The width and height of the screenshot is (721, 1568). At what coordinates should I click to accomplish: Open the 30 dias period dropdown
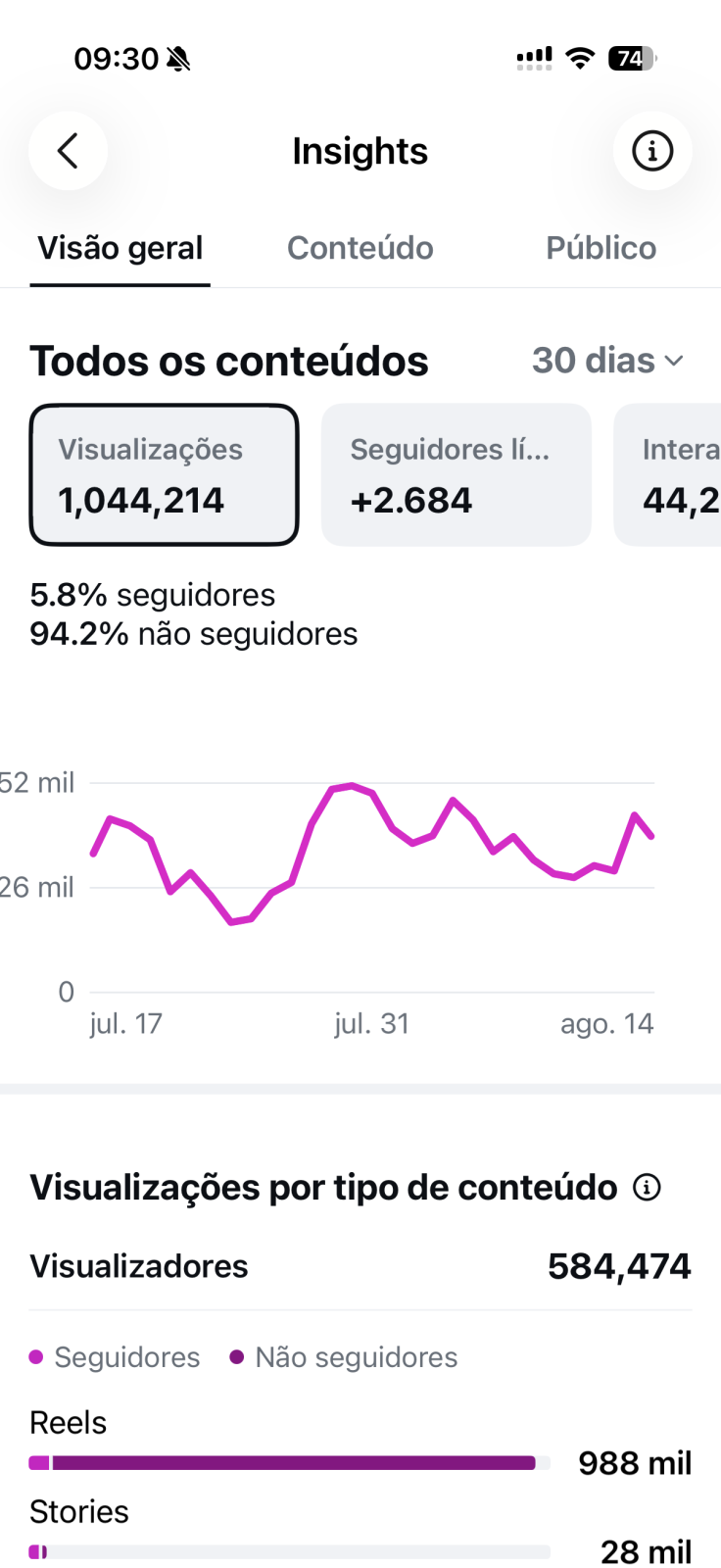coord(608,361)
